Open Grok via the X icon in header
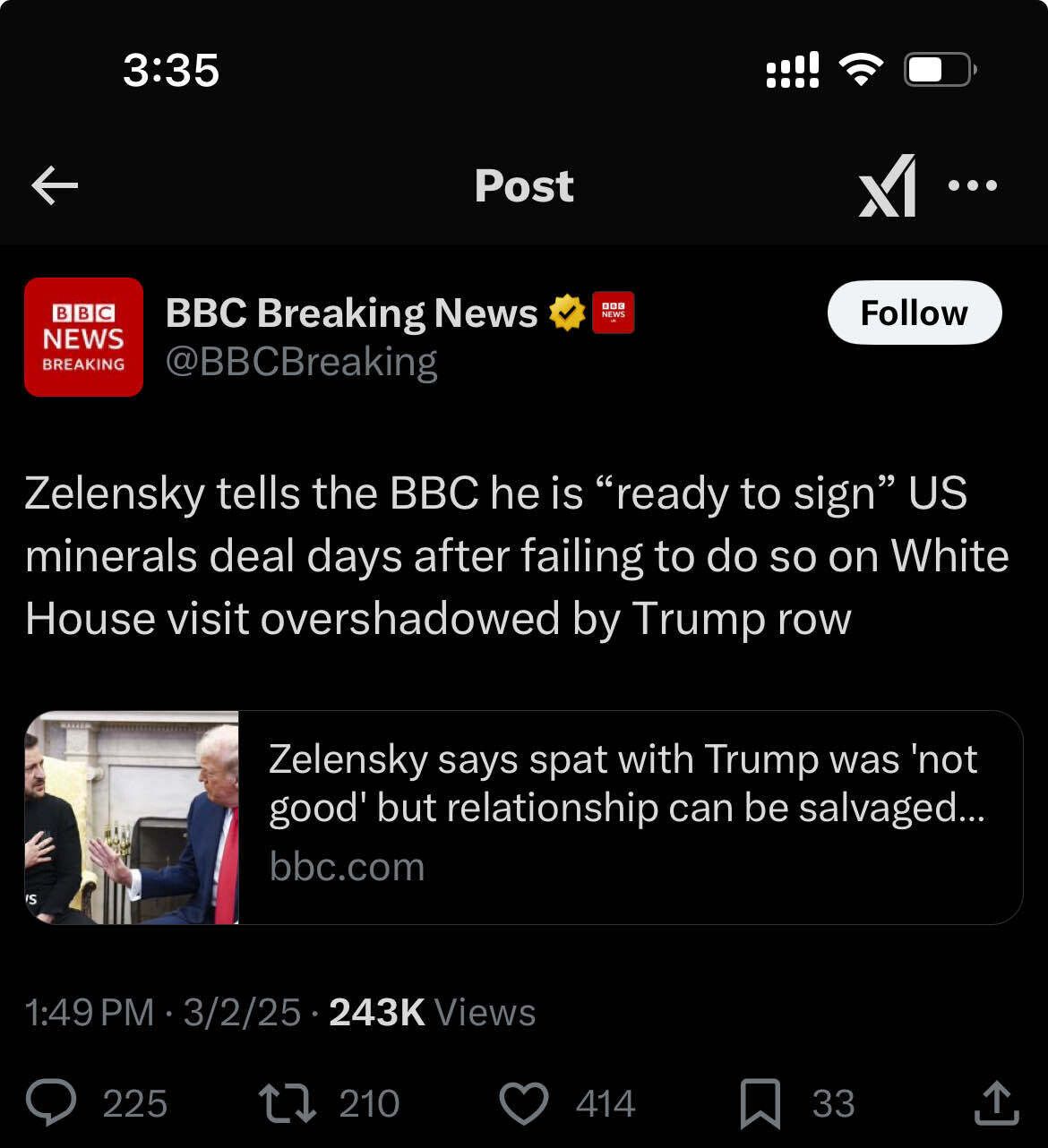The width and height of the screenshot is (1048, 1148). [888, 185]
